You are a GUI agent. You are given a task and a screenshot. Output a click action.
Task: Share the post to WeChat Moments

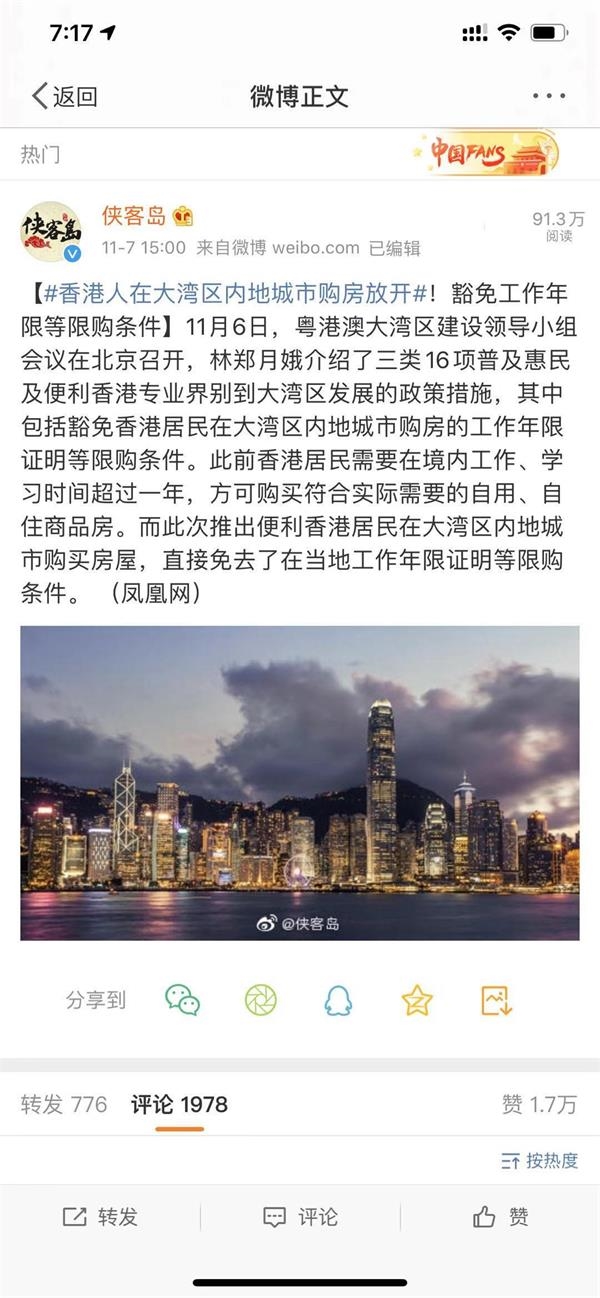click(x=261, y=1000)
